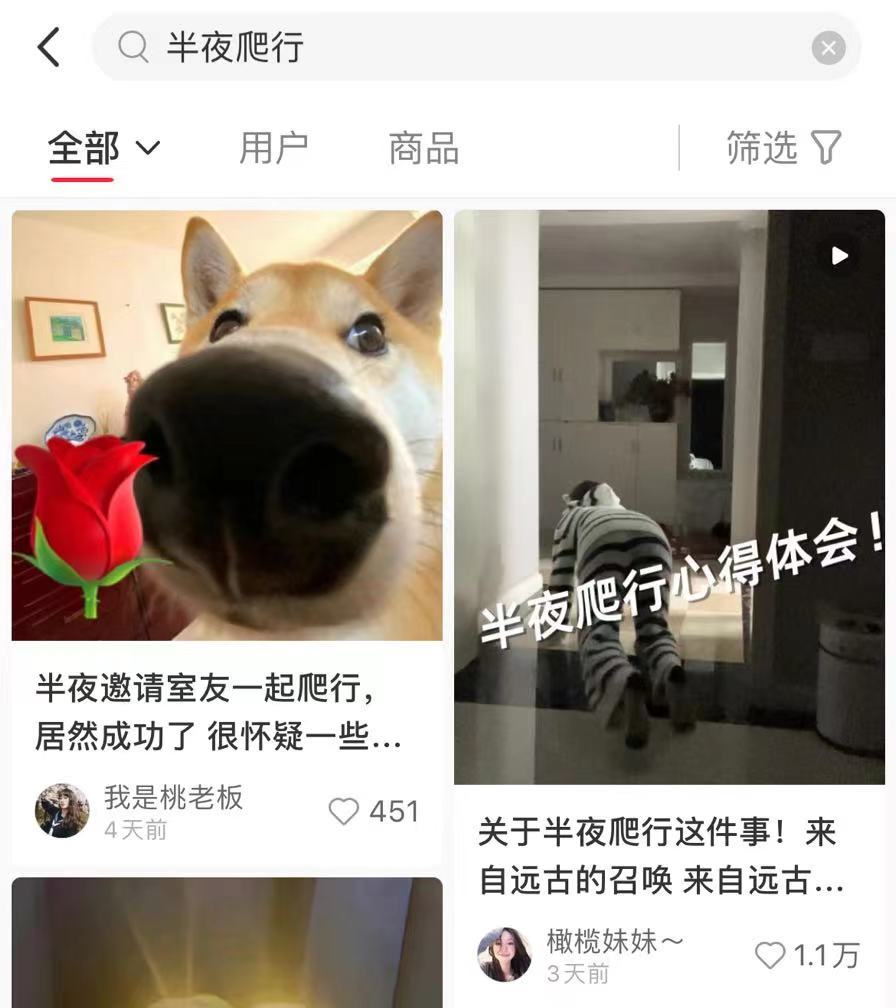
Task: Switch to the 商品 tab
Action: point(423,149)
